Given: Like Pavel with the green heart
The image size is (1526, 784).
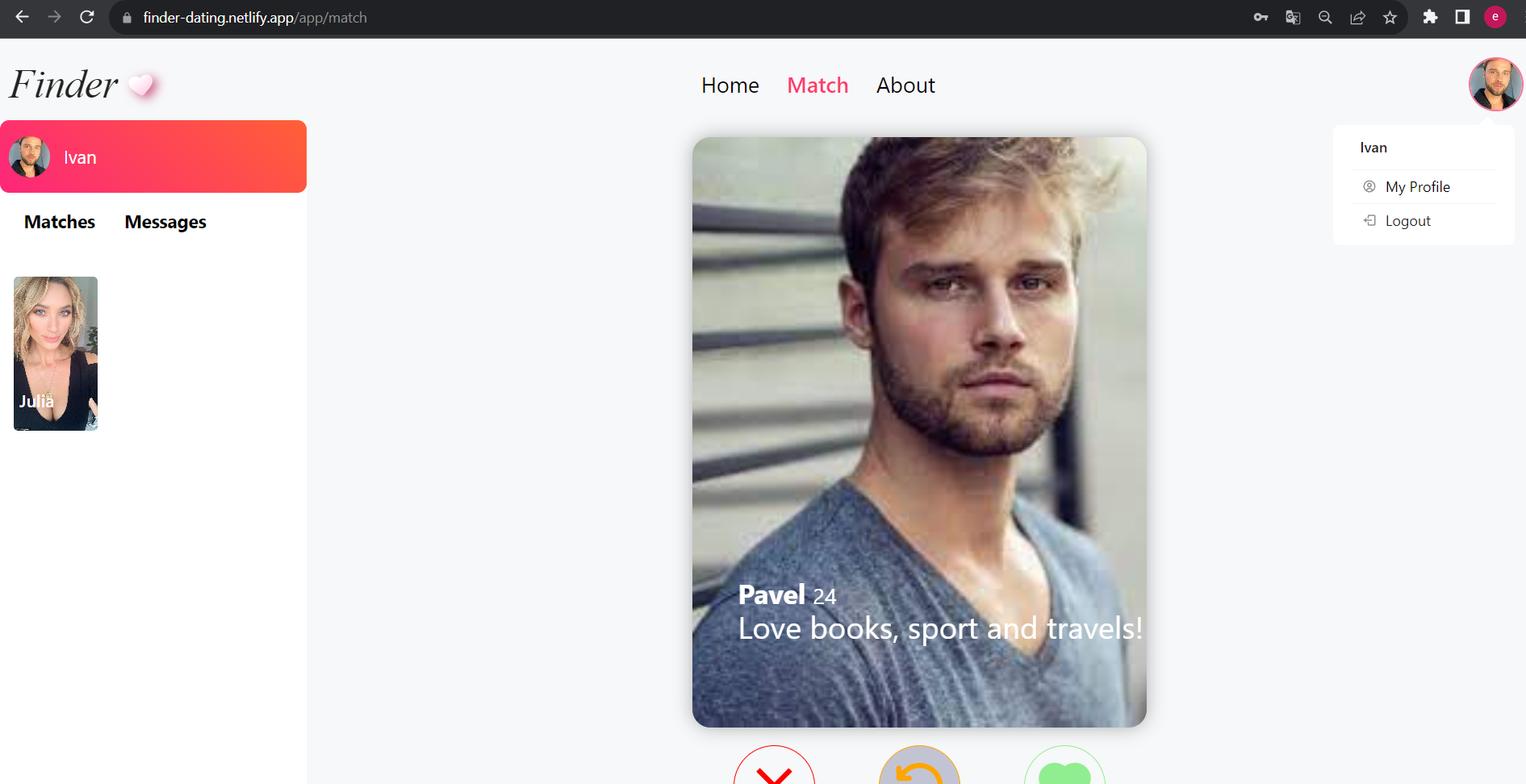Looking at the screenshot, I should pos(1064,769).
